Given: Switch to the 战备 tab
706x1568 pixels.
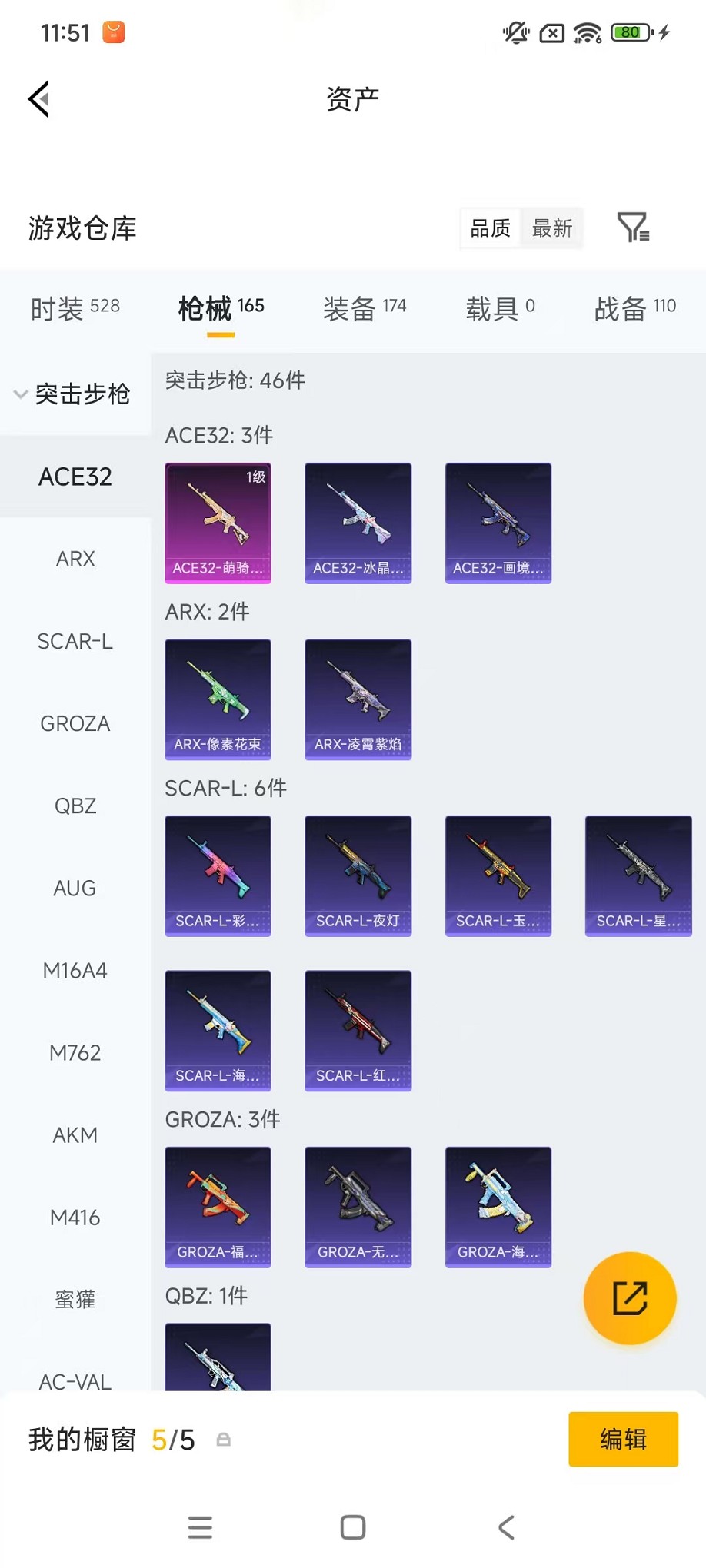Looking at the screenshot, I should (634, 308).
